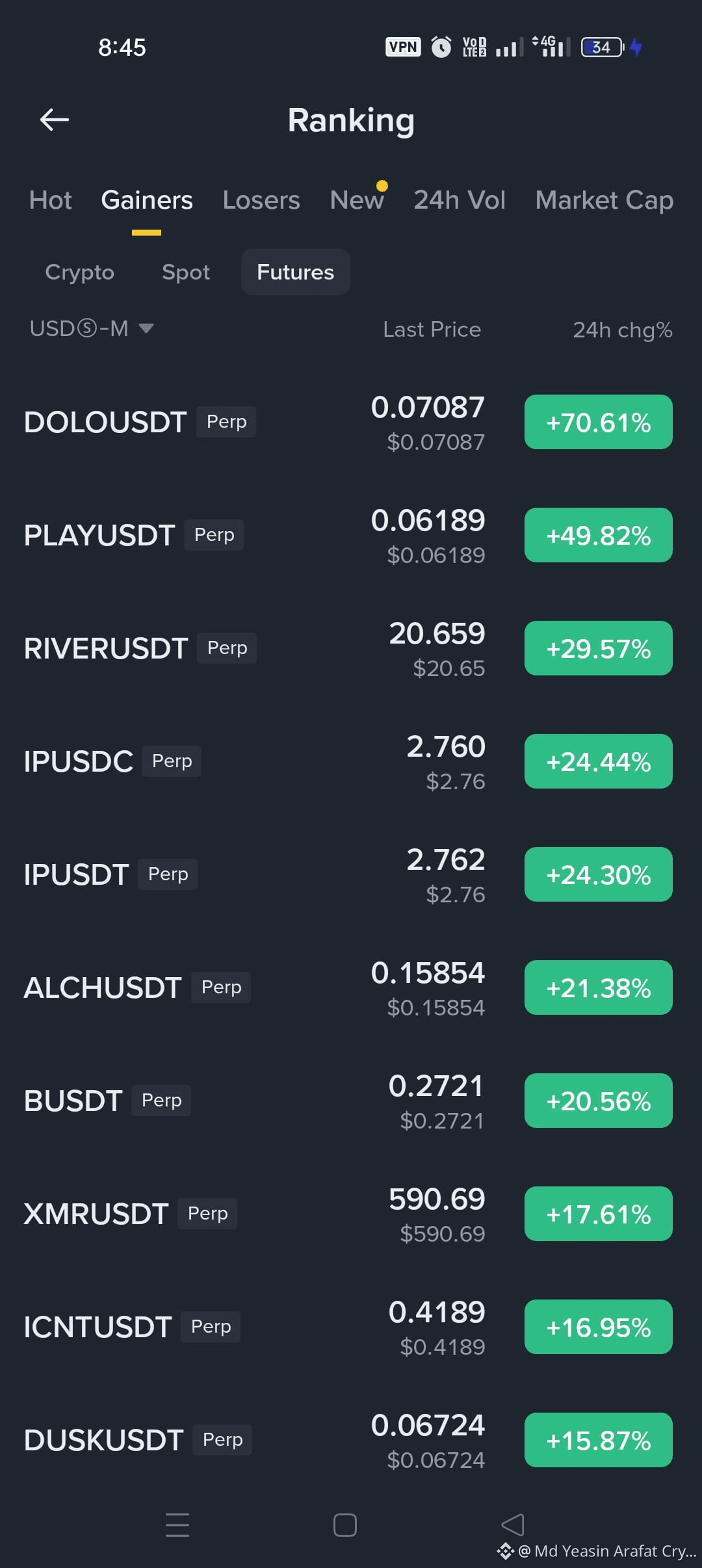702x1568 pixels.
Task: Open the ICNTUSDT row
Action: pos(351,1327)
